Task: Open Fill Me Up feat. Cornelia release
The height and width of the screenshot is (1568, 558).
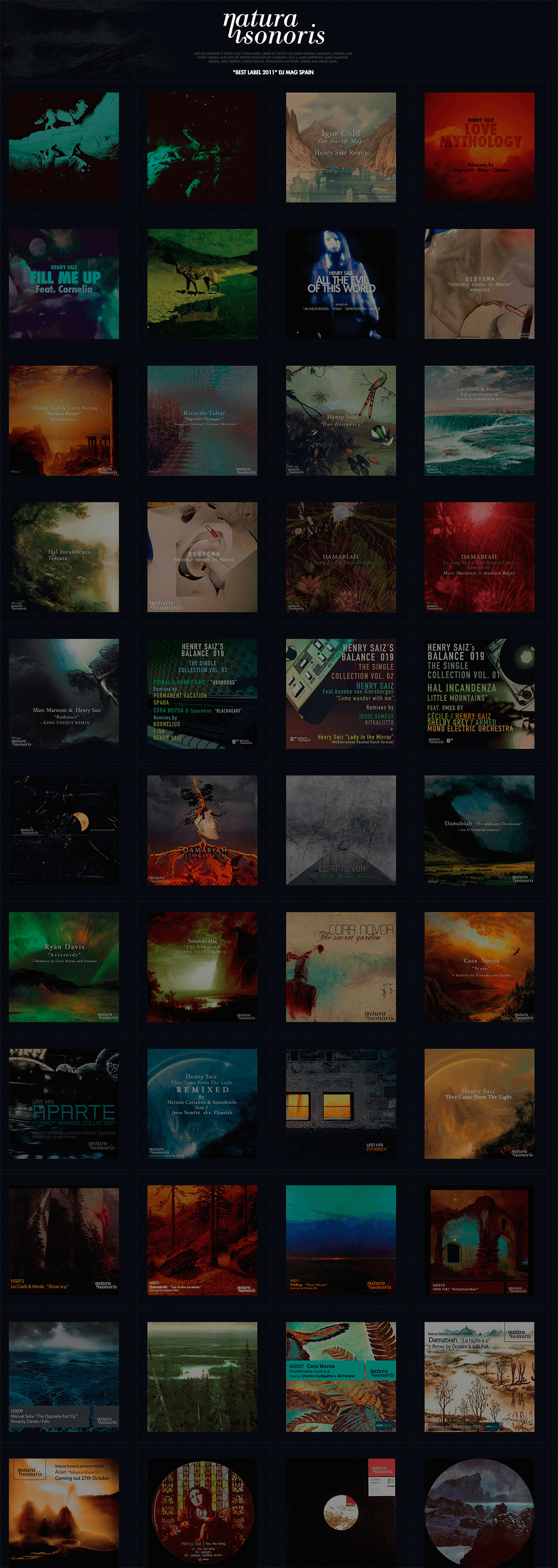Action: 64,283
